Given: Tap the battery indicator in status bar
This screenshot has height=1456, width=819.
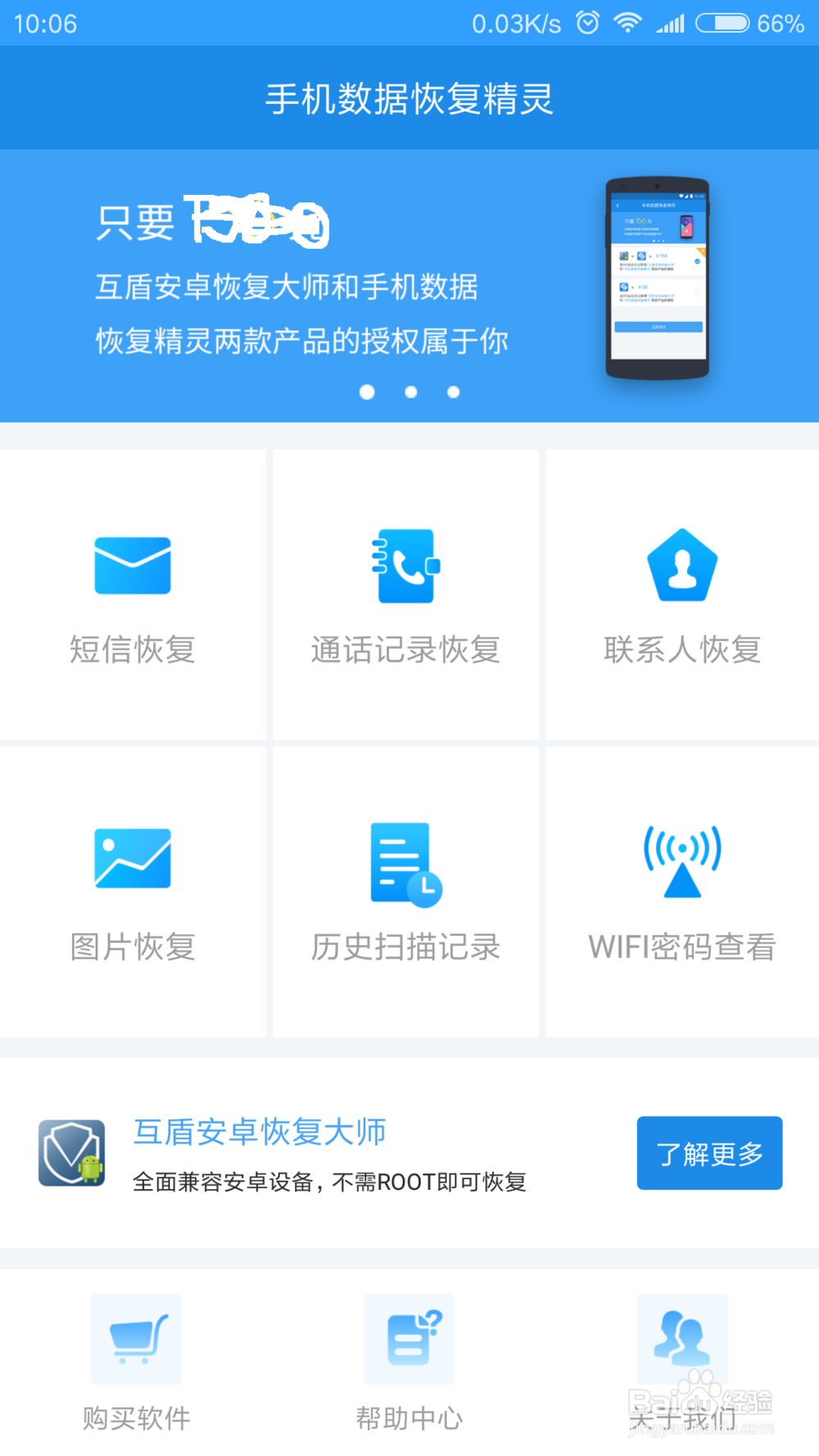Looking at the screenshot, I should (719, 22).
